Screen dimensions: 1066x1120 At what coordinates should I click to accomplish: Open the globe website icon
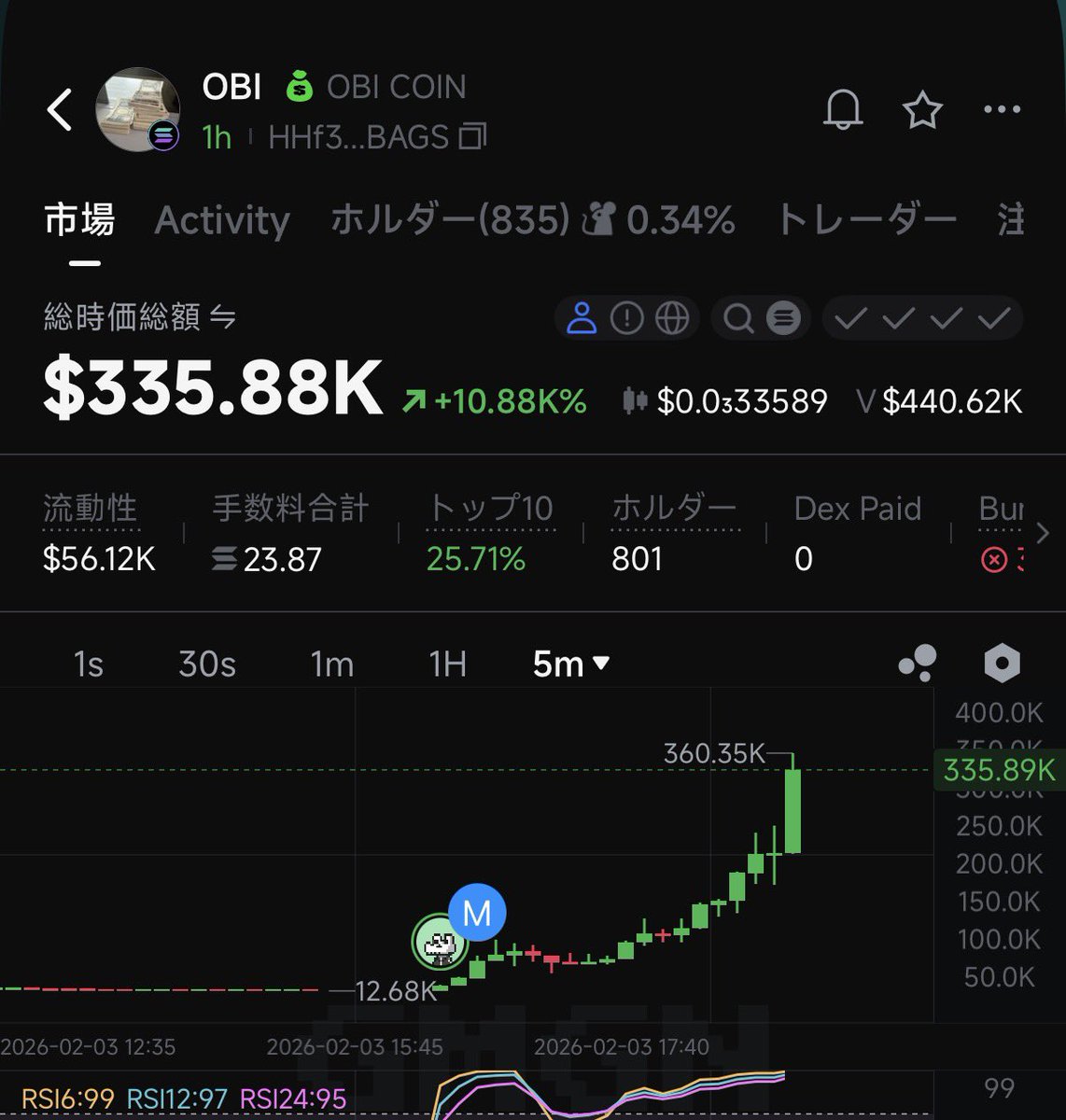point(671,319)
